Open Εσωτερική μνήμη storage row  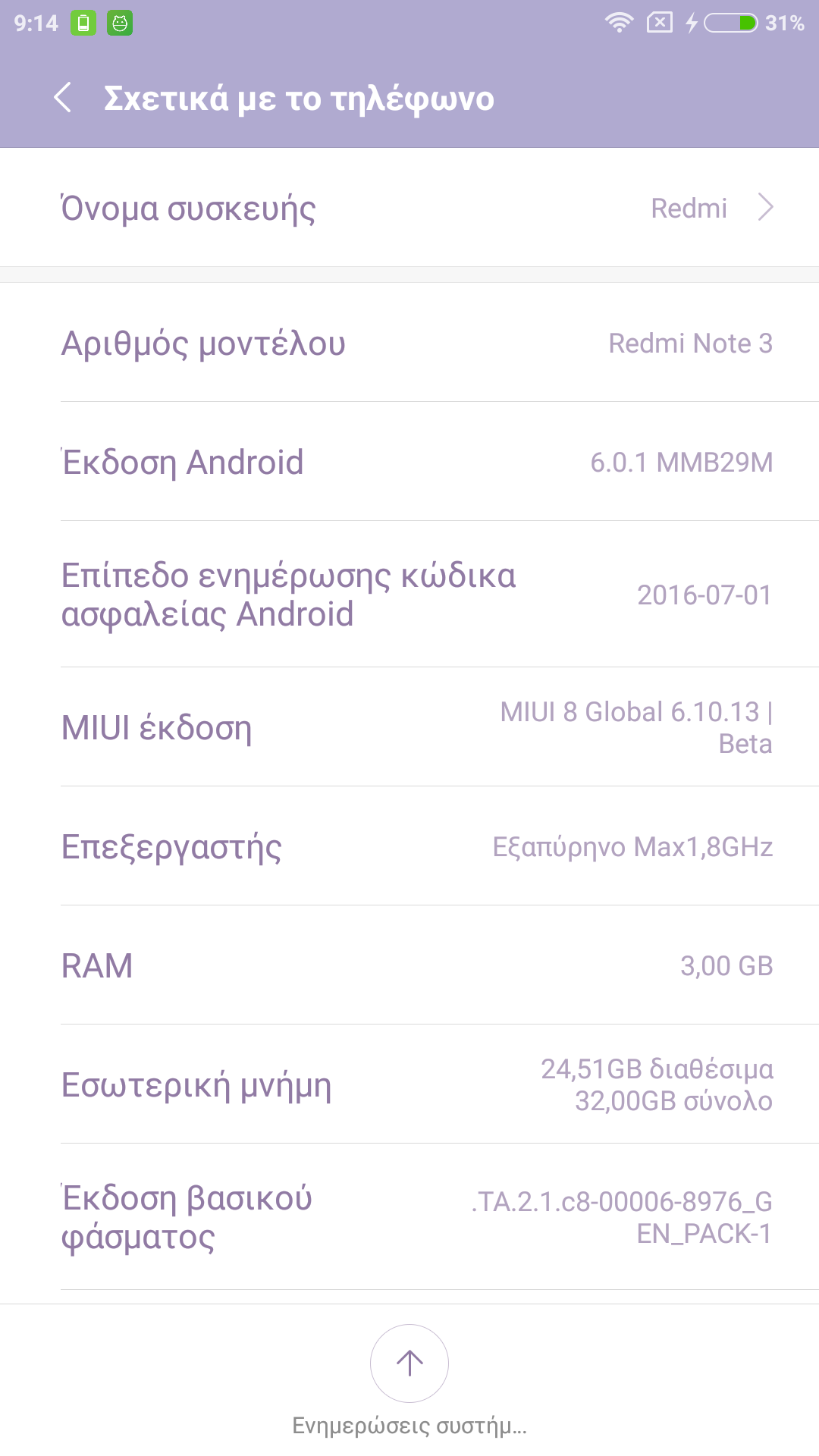coord(409,1084)
